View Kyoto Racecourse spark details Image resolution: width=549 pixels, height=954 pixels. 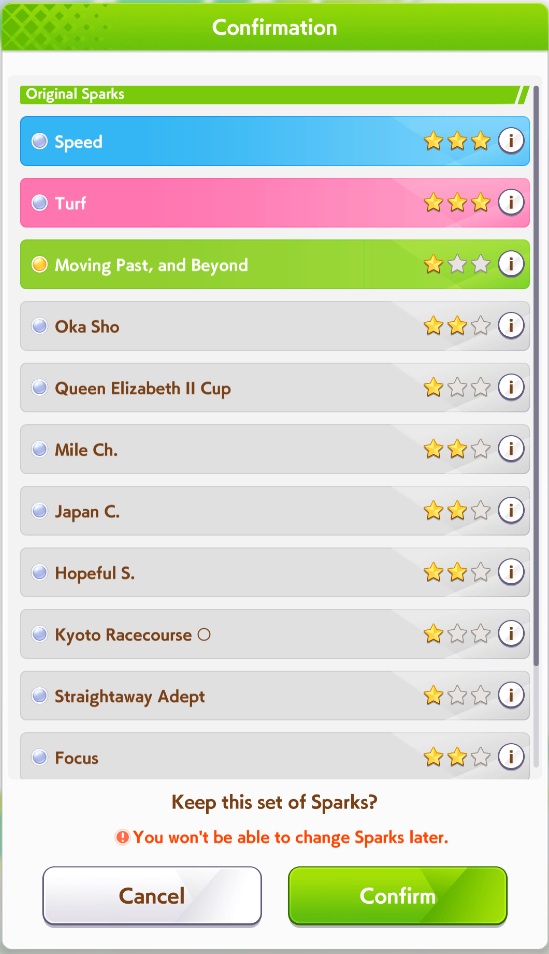pos(511,633)
